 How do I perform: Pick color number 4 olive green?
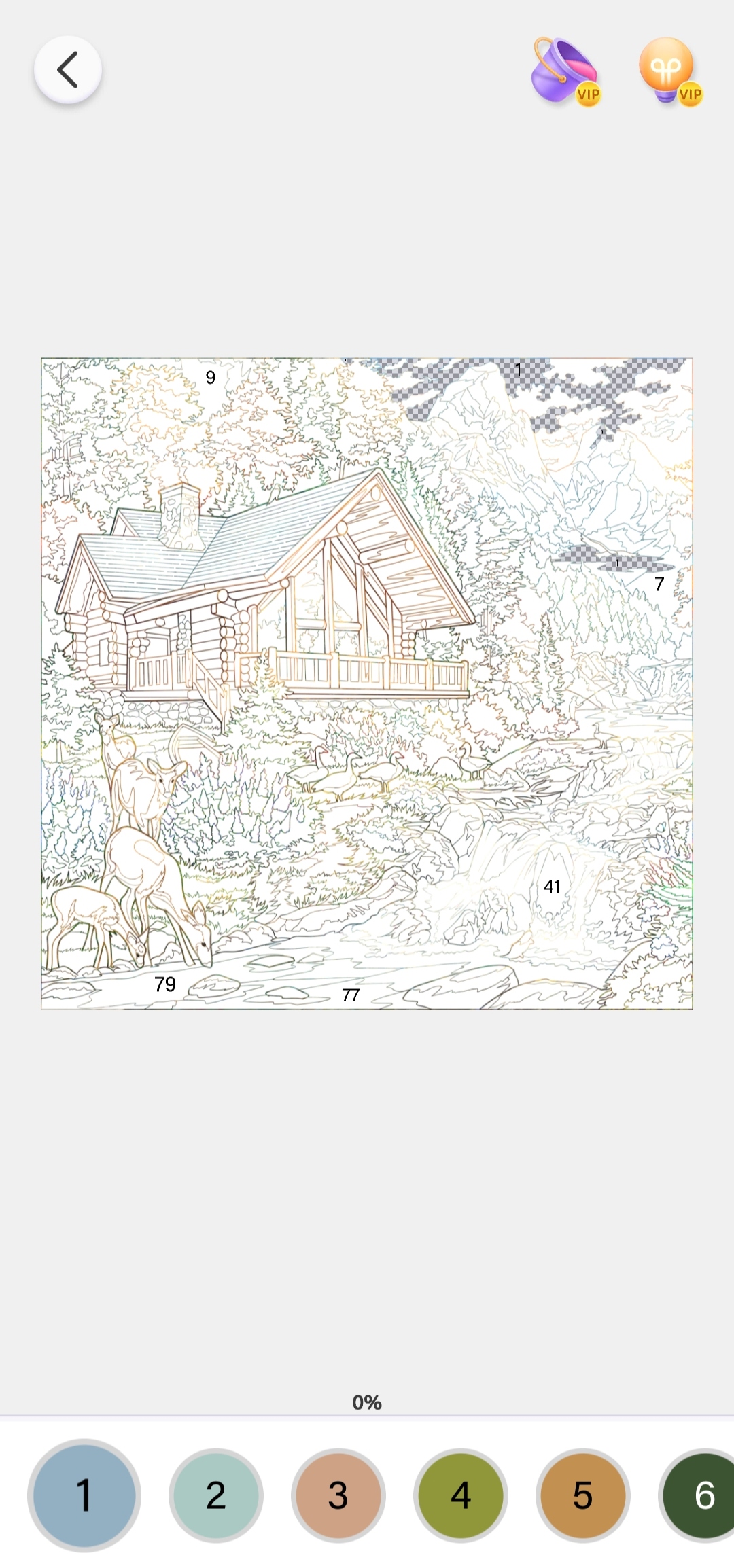click(x=461, y=1495)
